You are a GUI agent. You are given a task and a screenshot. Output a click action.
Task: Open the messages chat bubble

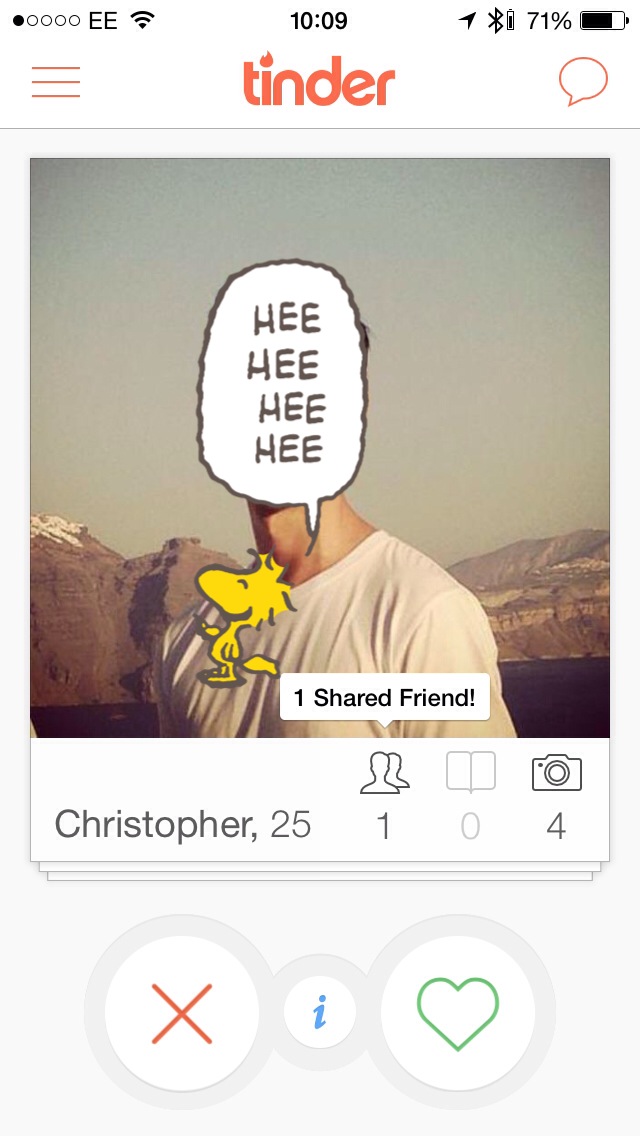(583, 81)
